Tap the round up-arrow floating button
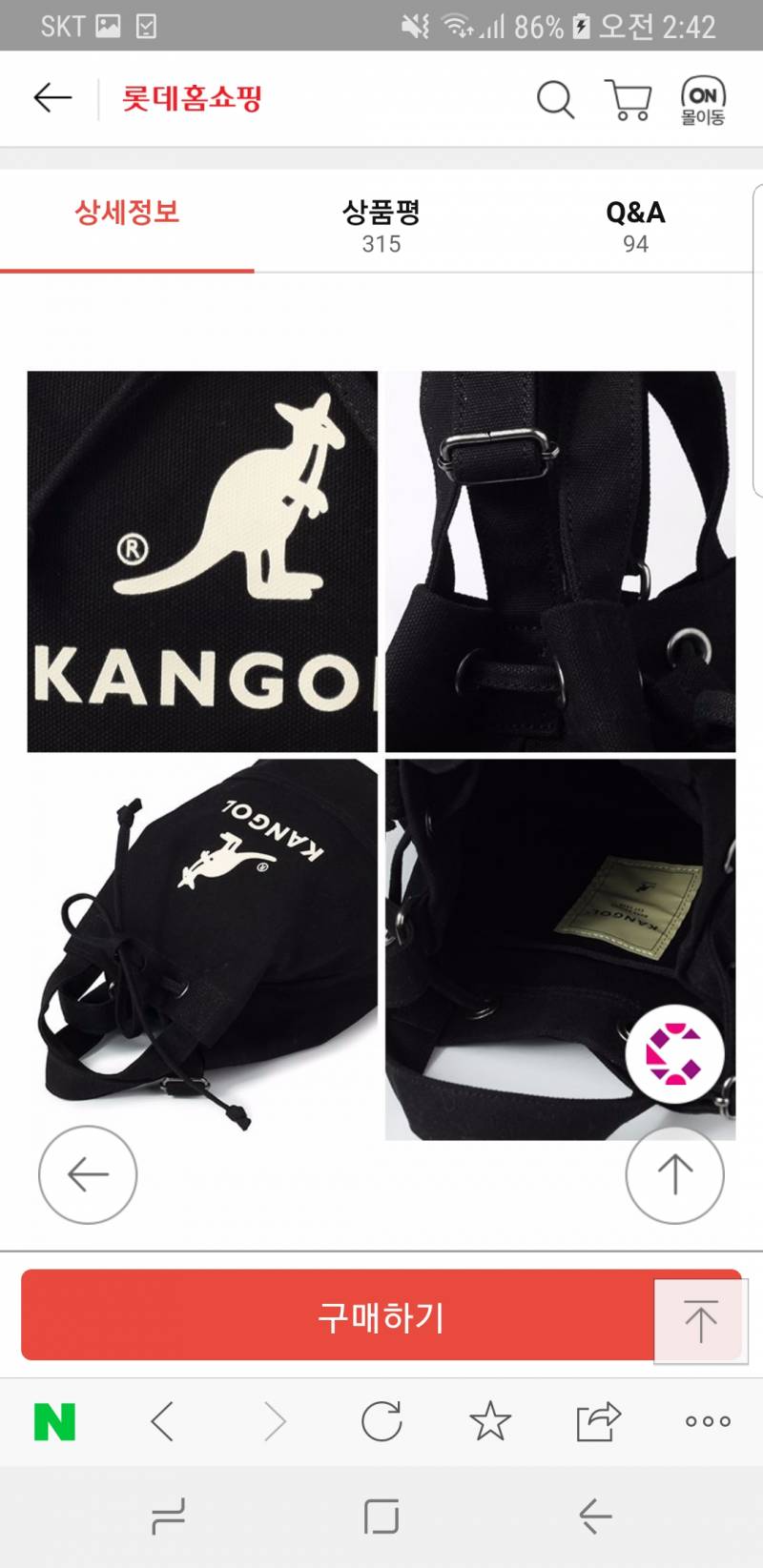763x1568 pixels. point(674,1174)
